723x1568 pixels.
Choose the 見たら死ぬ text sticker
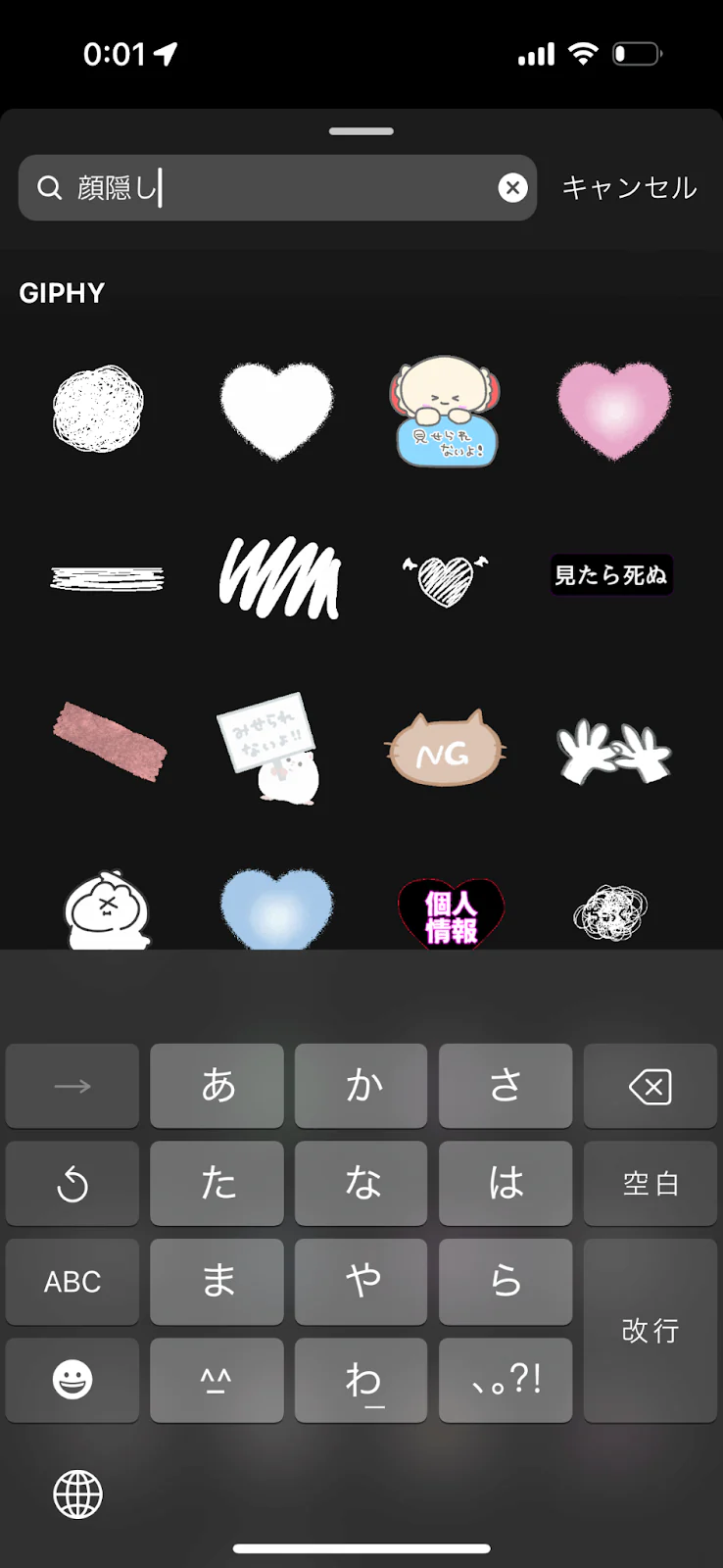[610, 576]
